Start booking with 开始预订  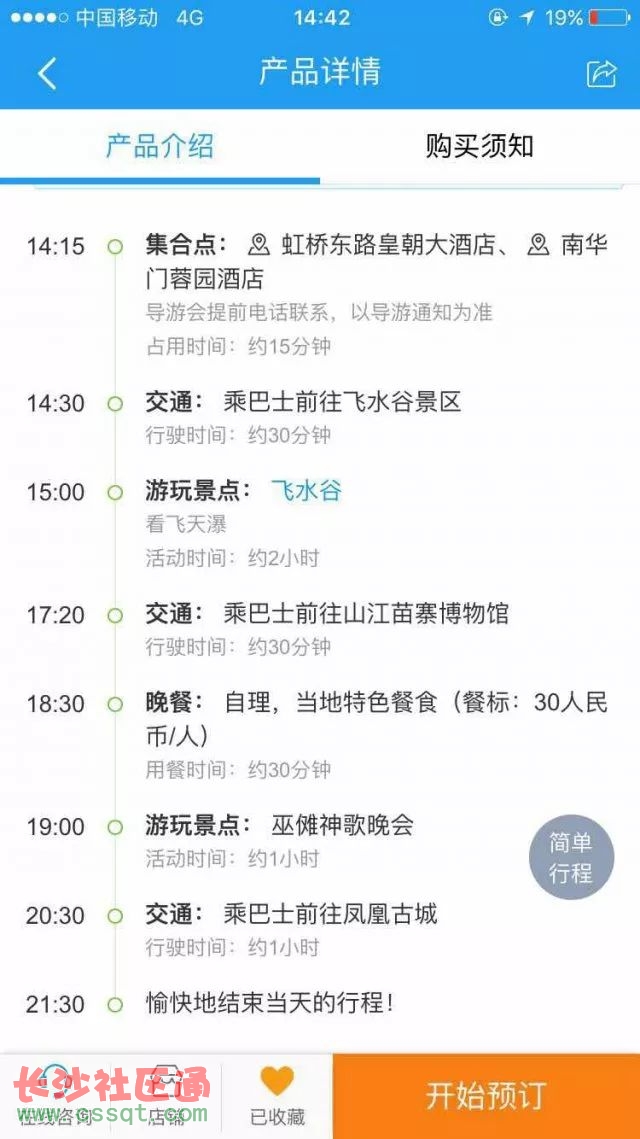point(486,1095)
